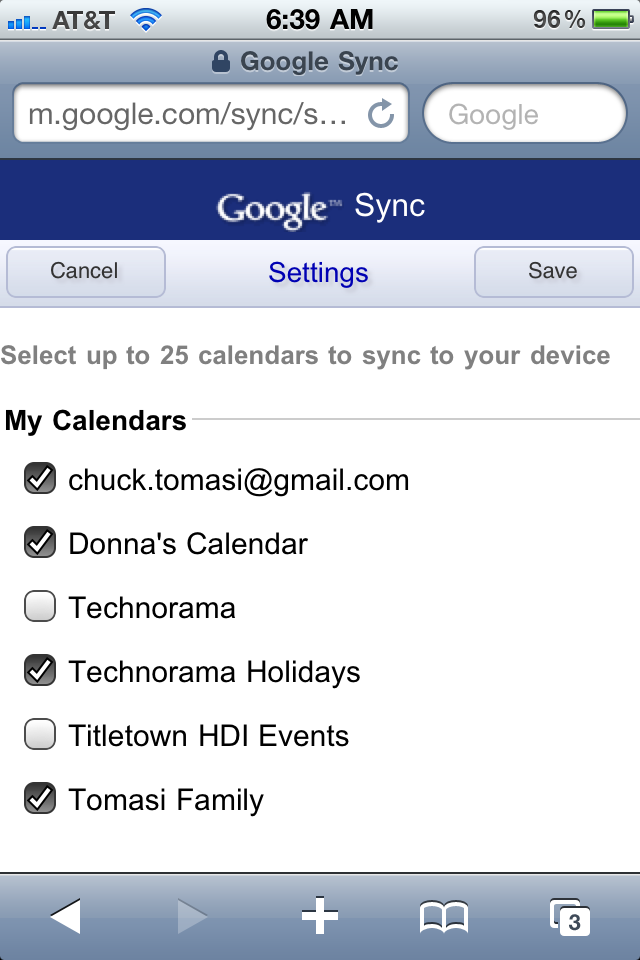This screenshot has width=640, height=960.
Task: Tap the plus share button in toolbar
Action: tap(320, 915)
